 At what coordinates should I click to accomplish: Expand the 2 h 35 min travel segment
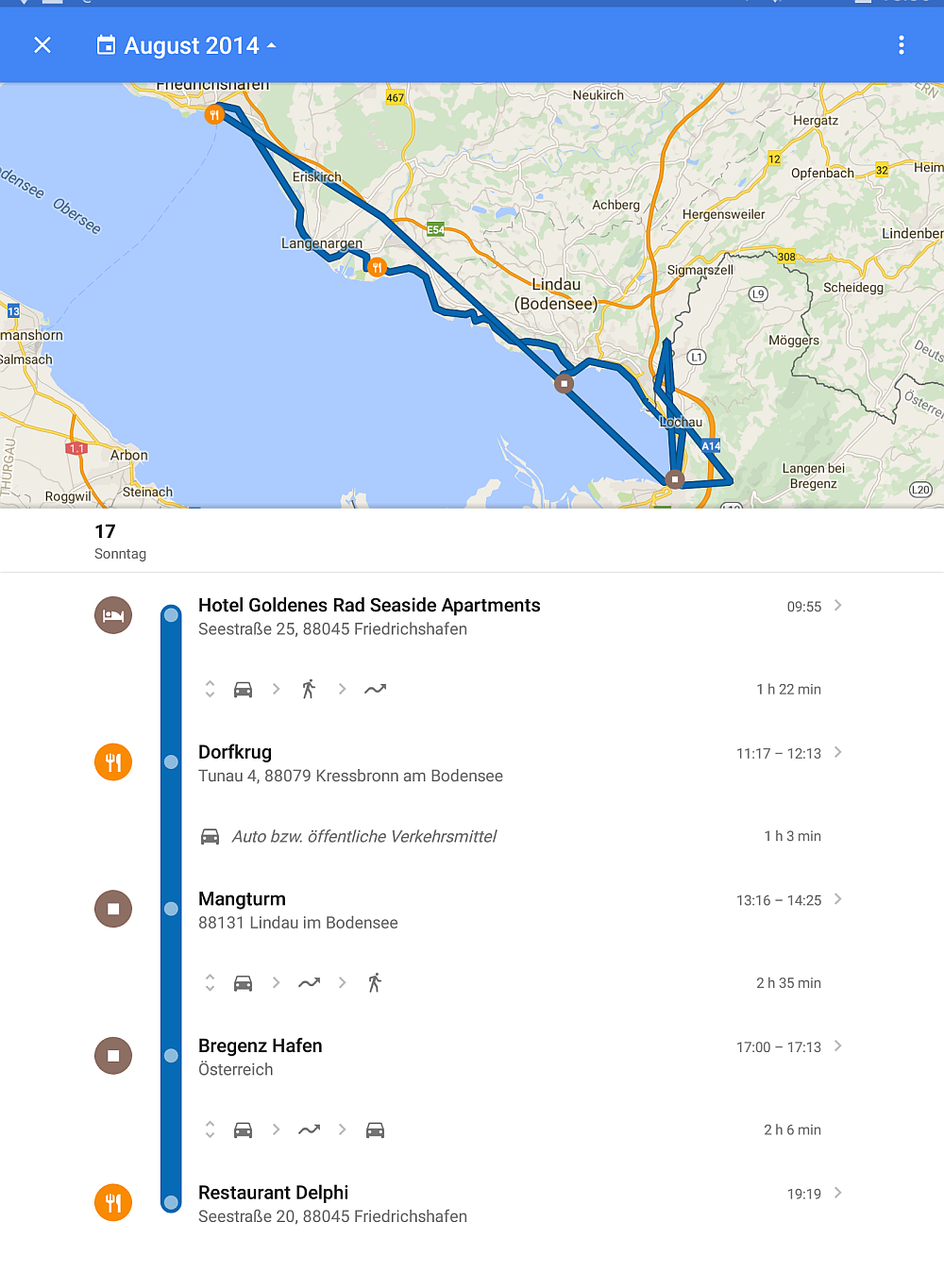(210, 983)
